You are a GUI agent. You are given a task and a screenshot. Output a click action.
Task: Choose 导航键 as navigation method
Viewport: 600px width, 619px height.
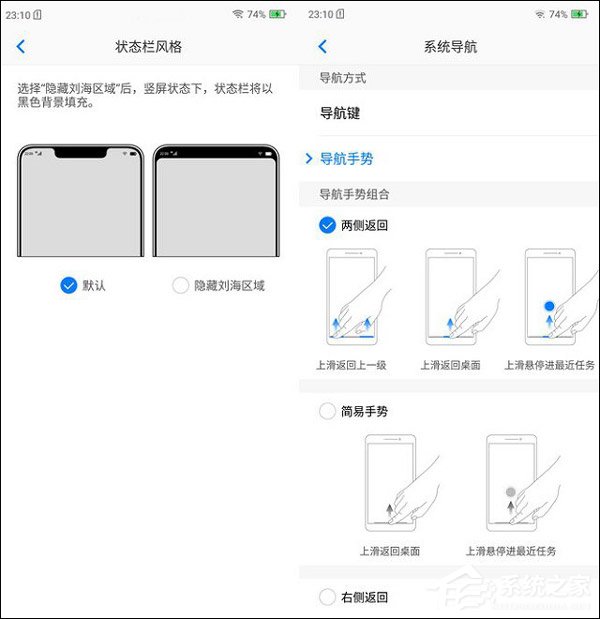coord(340,114)
